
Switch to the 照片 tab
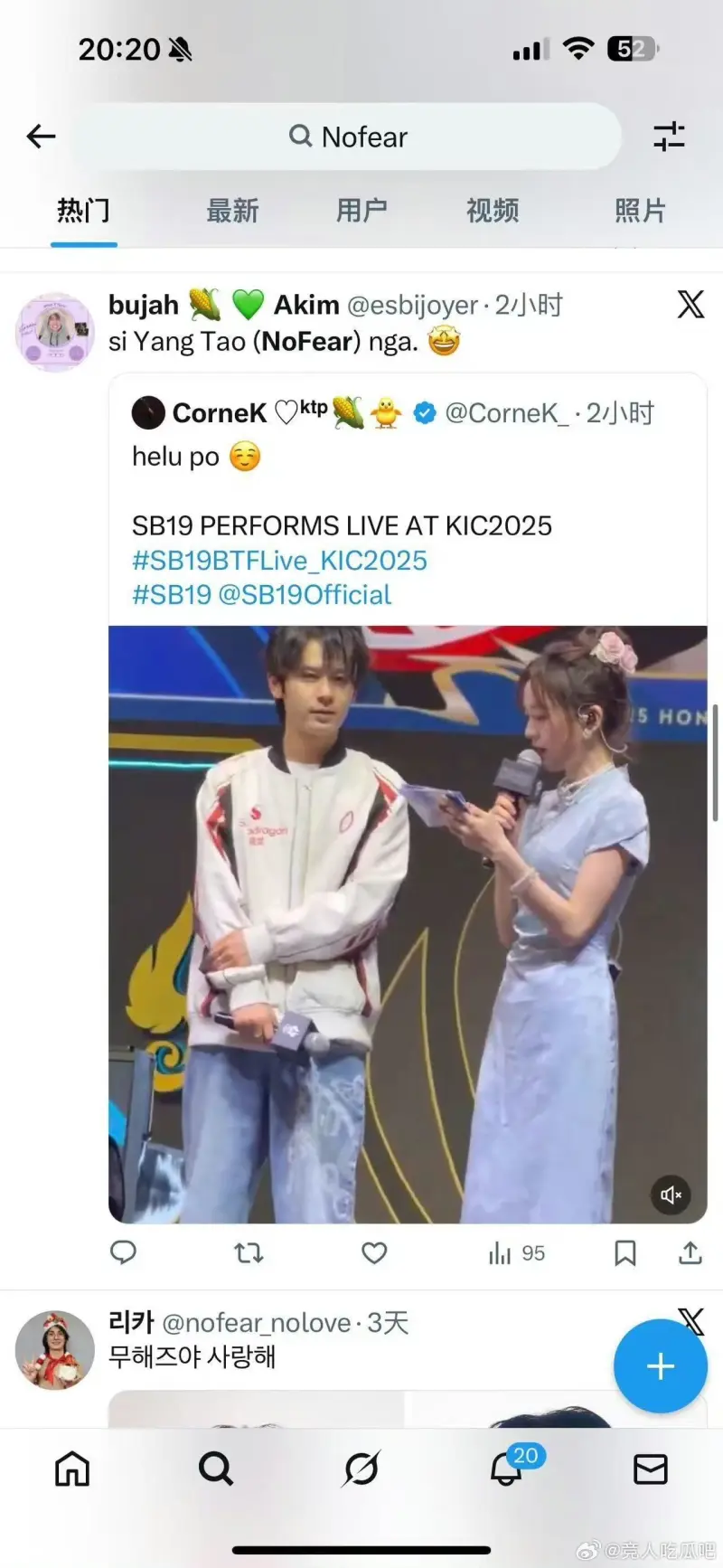(x=640, y=211)
